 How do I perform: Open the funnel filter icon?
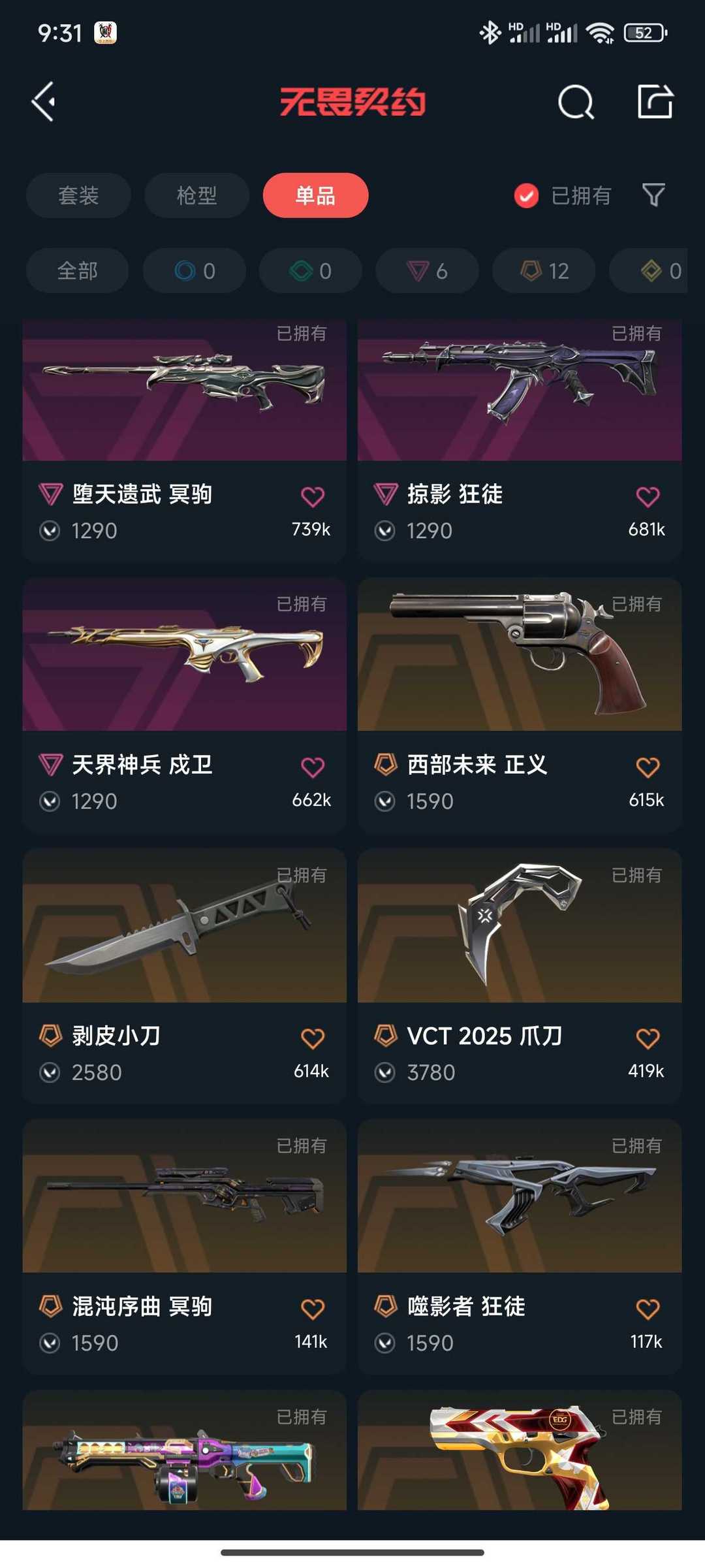(653, 195)
